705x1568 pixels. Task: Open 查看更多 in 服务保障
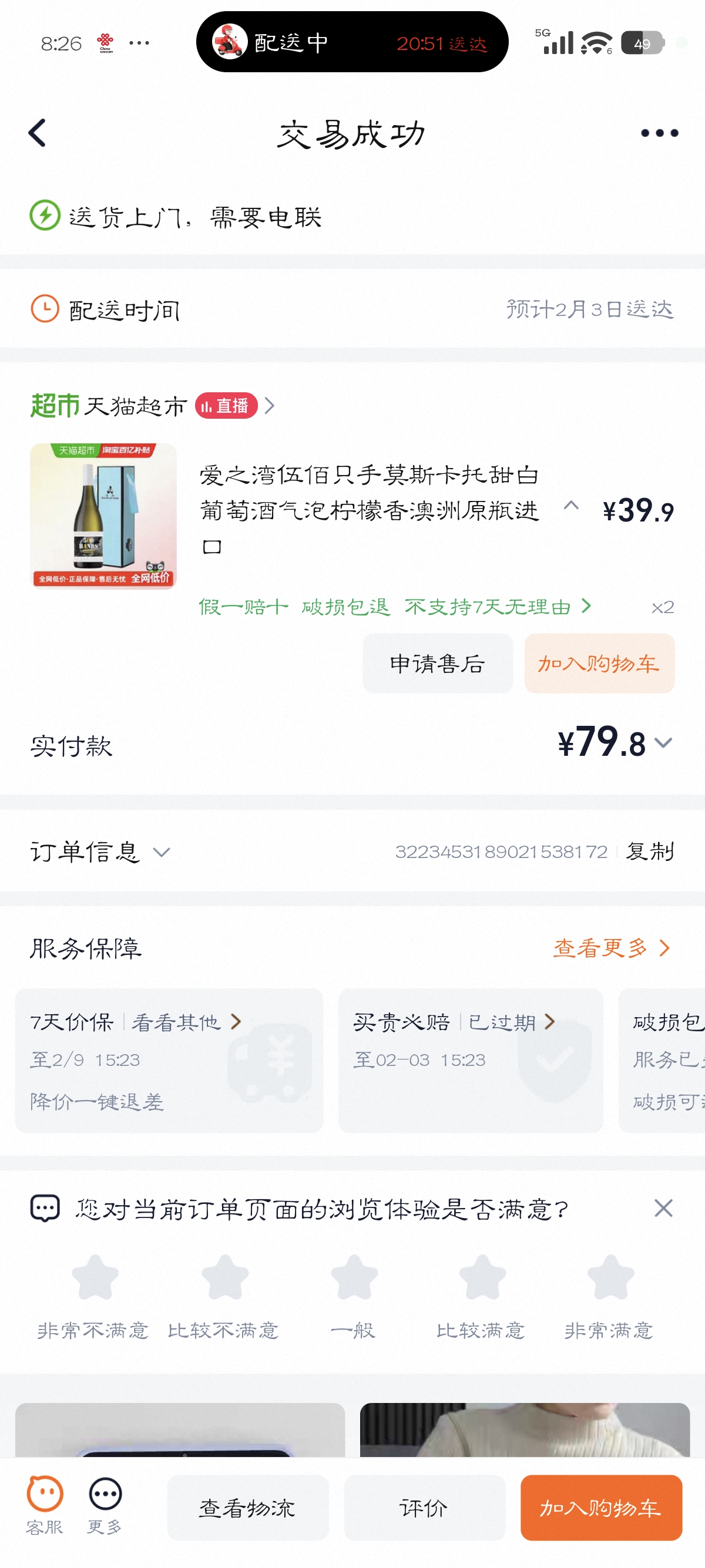click(x=610, y=948)
